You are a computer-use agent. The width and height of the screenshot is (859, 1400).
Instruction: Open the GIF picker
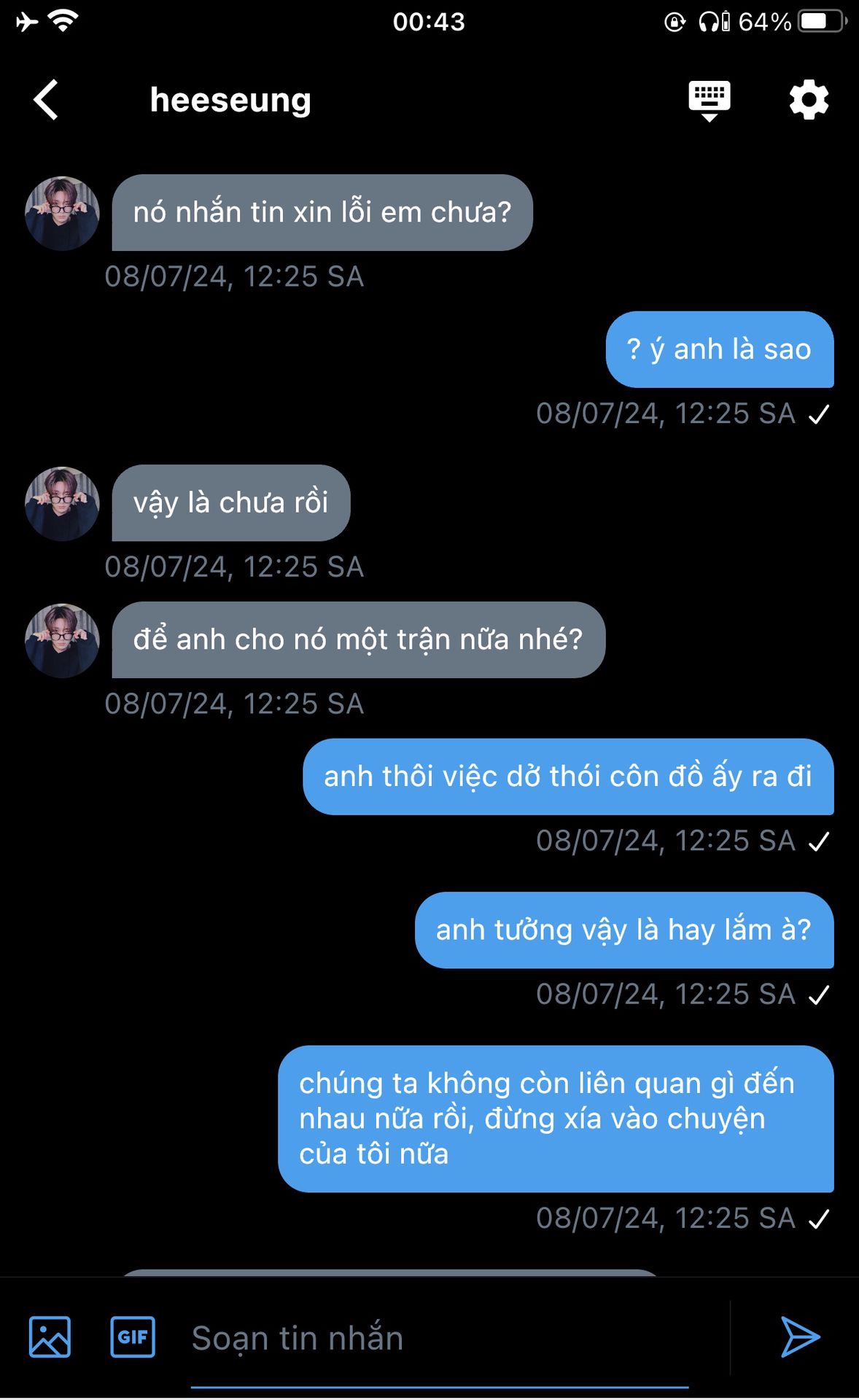pos(133,1337)
